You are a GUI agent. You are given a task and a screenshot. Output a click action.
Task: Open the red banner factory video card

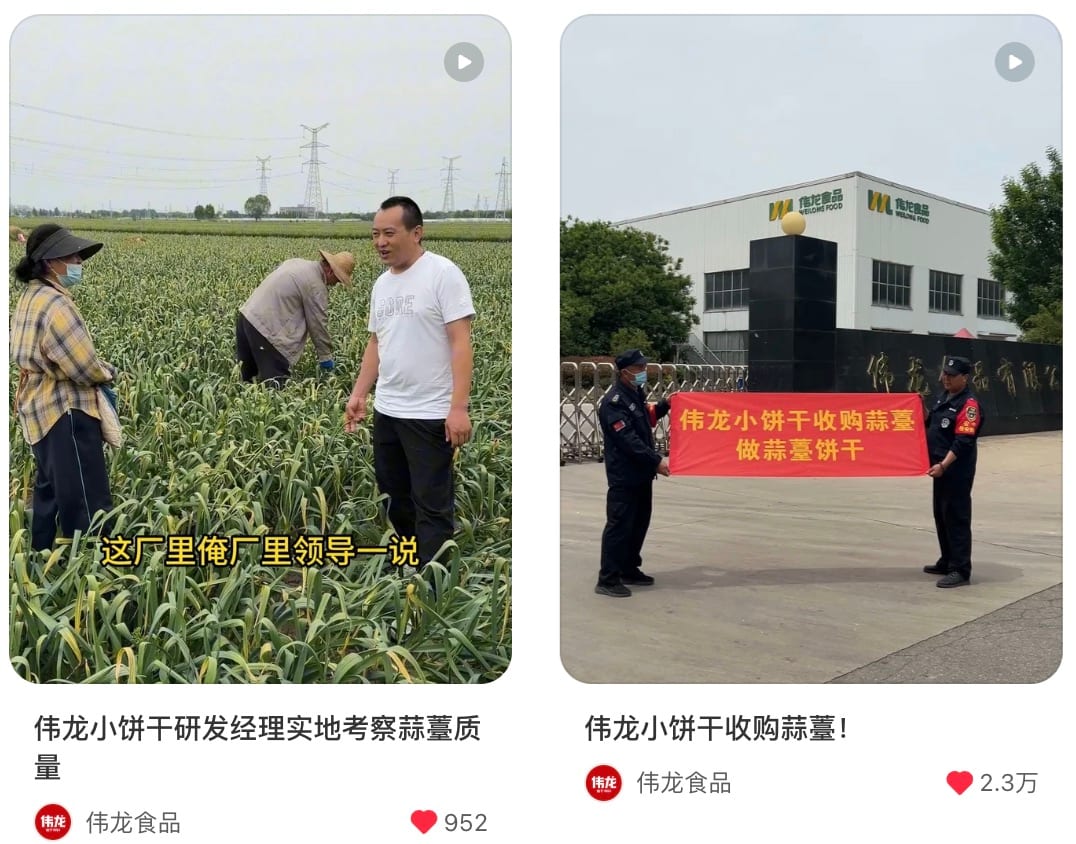coord(811,349)
